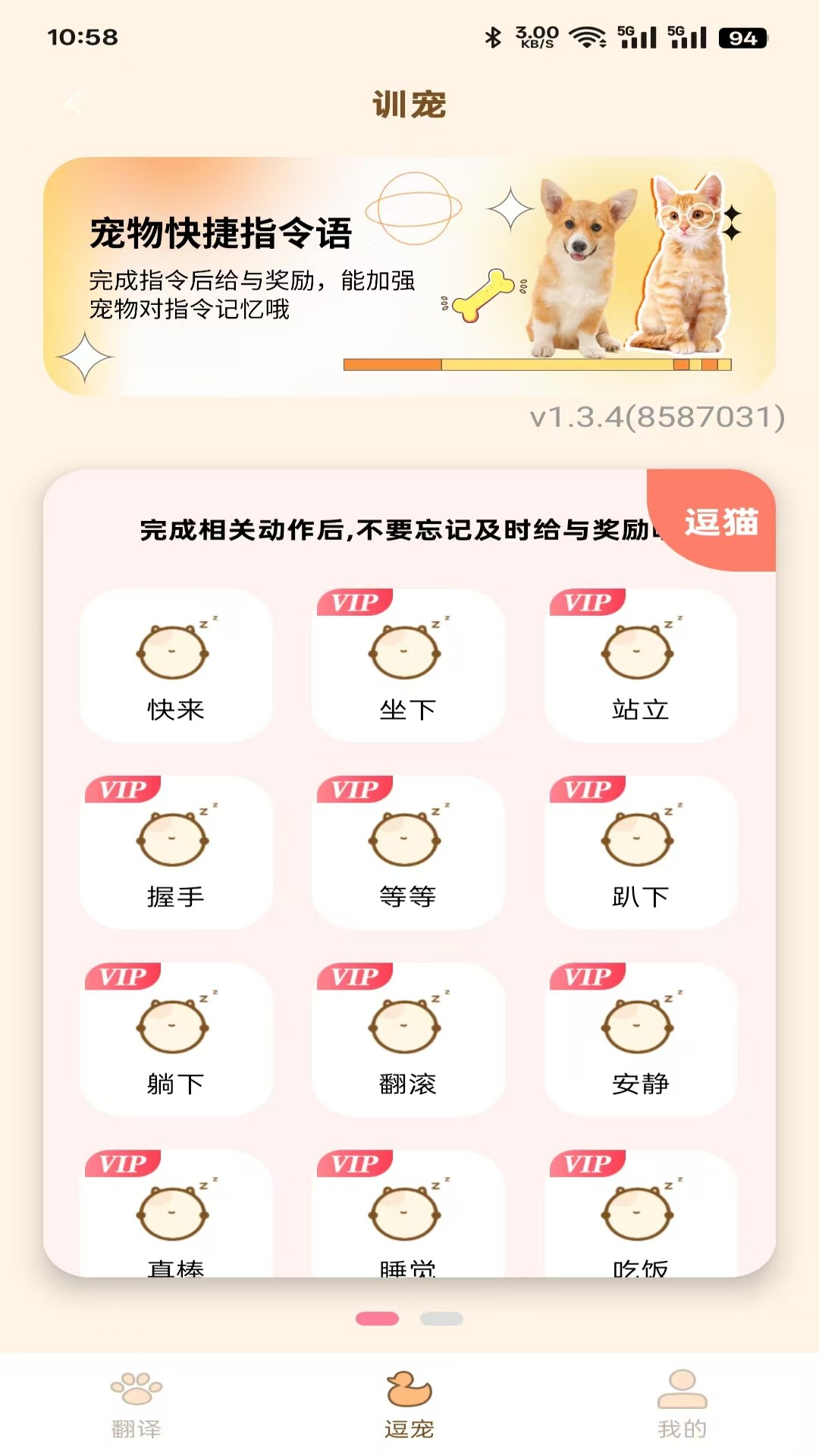Select the 坐下 command card

[408, 666]
